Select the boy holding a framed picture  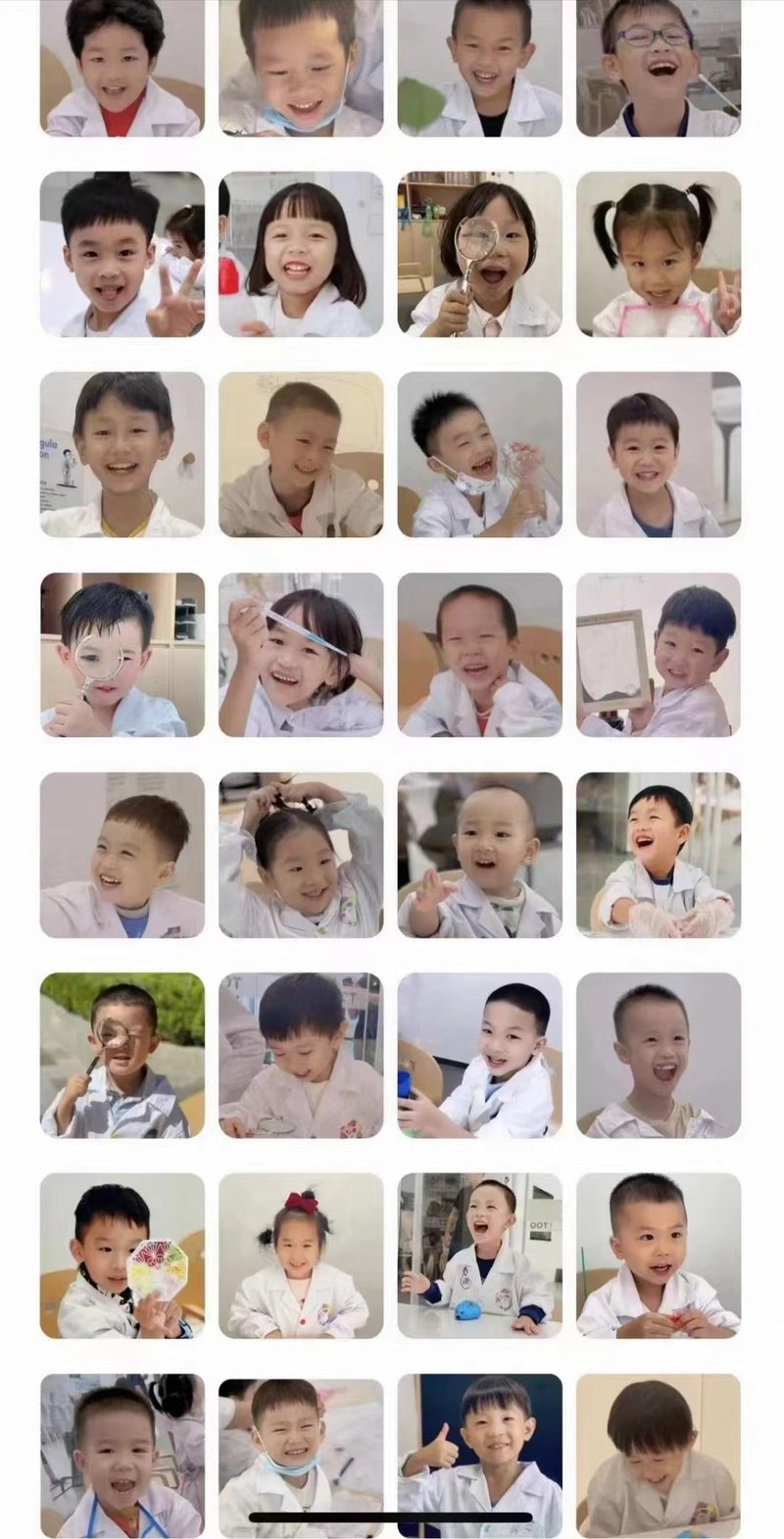coord(659,654)
